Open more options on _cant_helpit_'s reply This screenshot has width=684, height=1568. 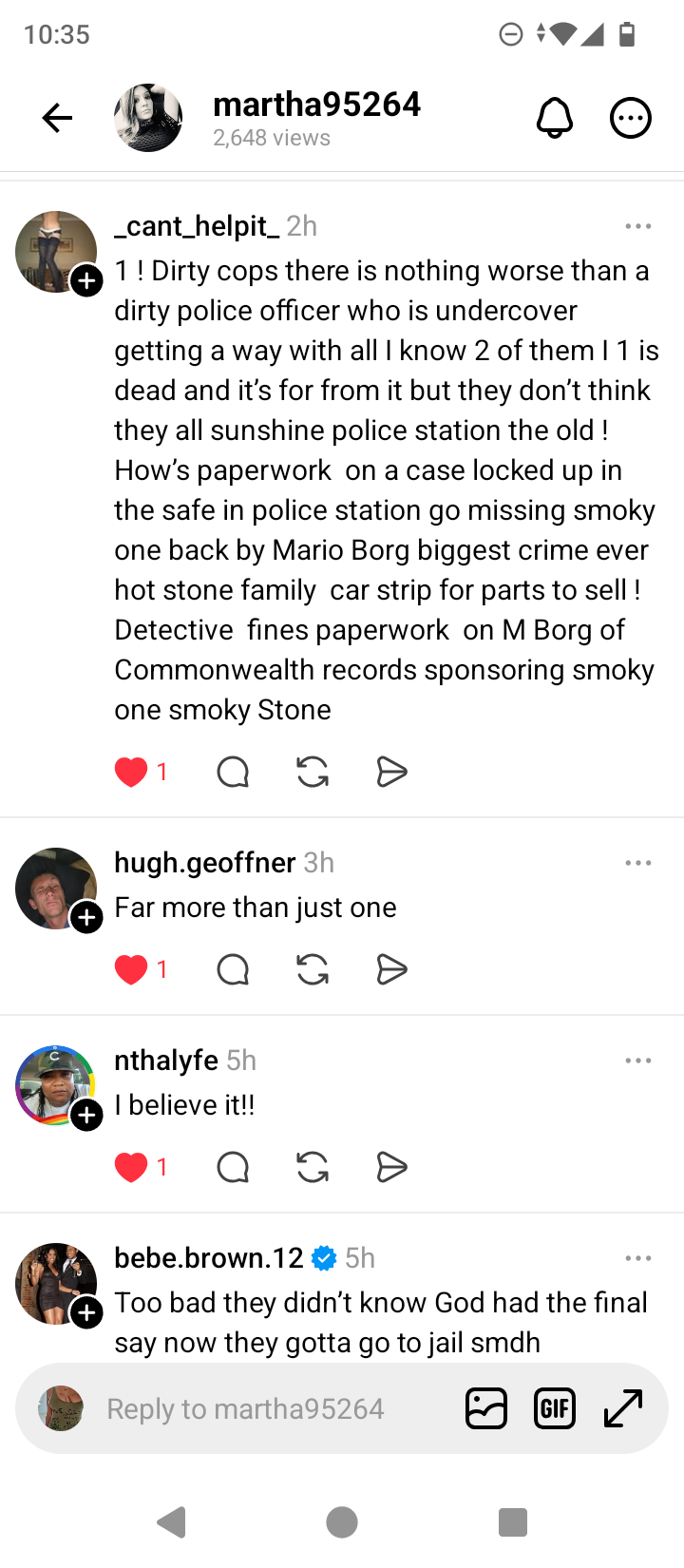coord(638,226)
